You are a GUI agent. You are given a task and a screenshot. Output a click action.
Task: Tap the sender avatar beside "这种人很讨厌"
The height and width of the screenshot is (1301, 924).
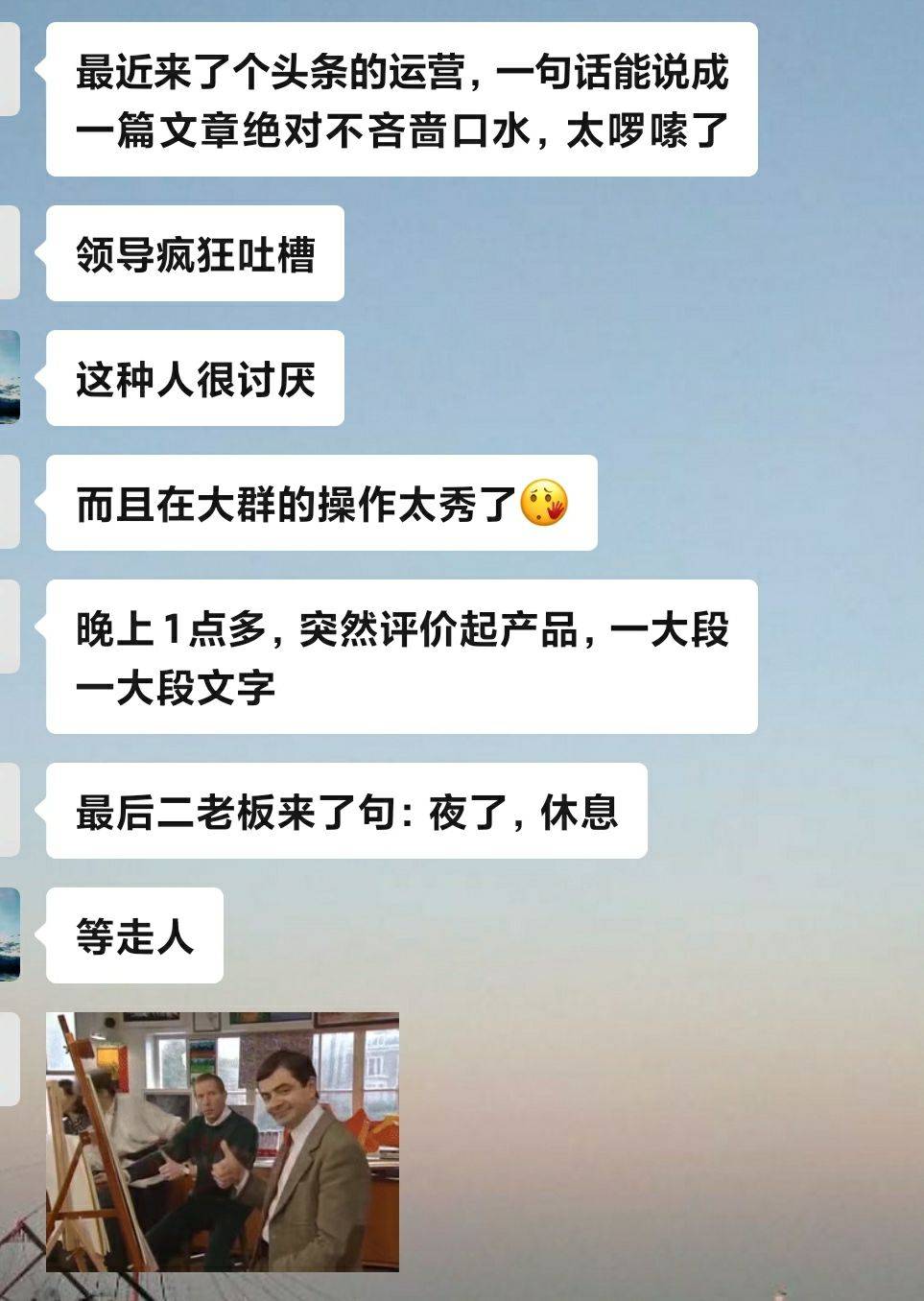pos(9,378)
